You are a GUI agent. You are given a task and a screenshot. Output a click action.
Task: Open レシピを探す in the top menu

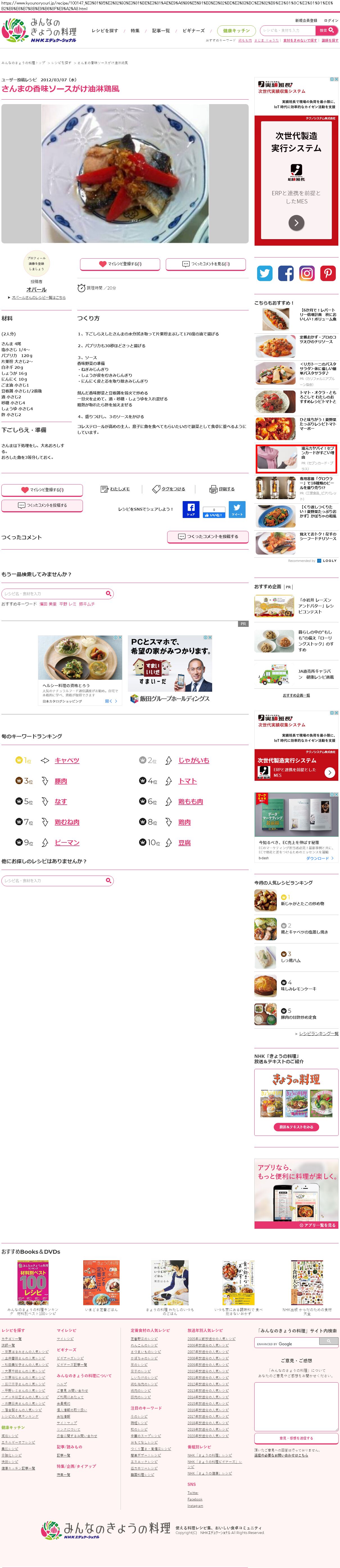(x=105, y=30)
